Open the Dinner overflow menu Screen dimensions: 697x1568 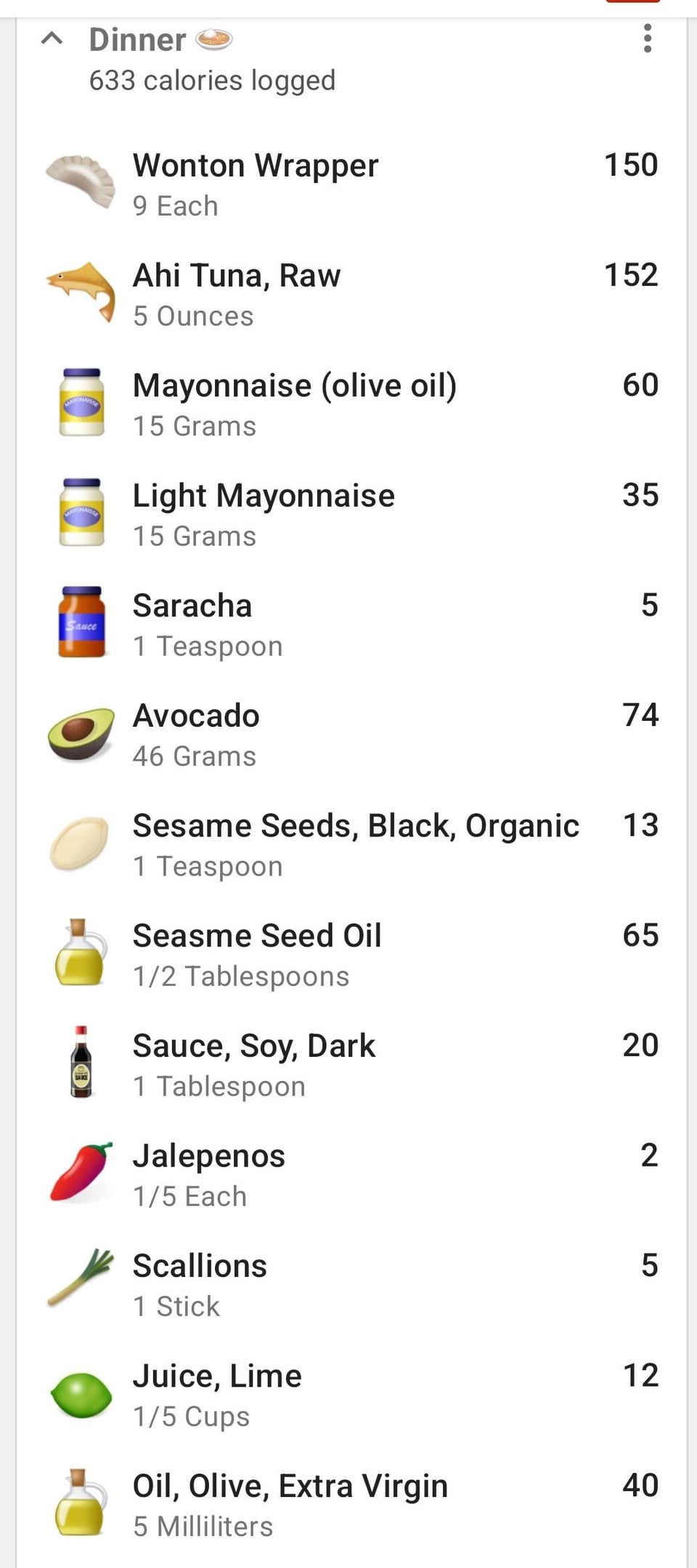coord(648,38)
